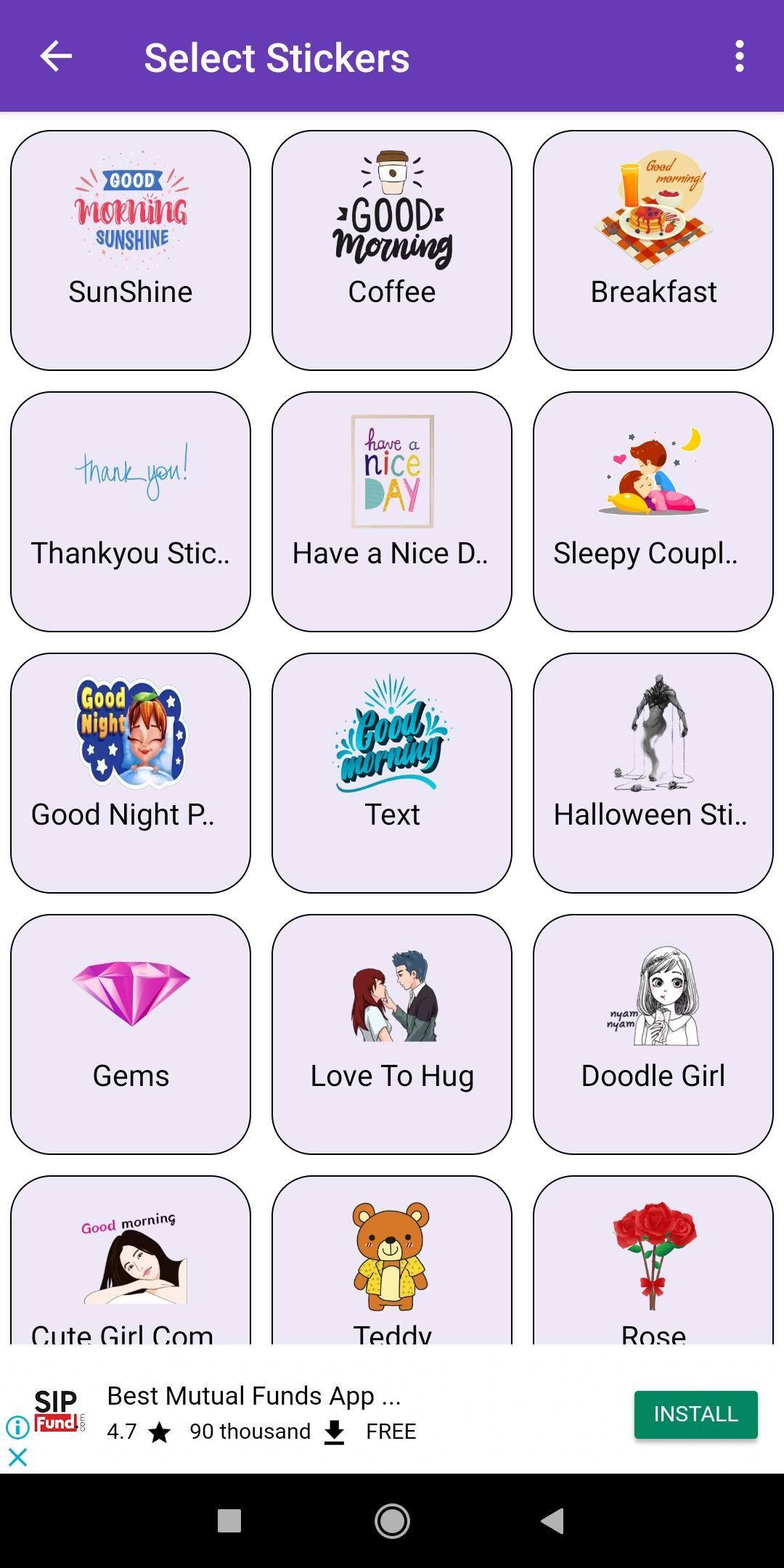This screenshot has width=784, height=1568.
Task: Select the Halloween stickers pack
Action: (653, 773)
